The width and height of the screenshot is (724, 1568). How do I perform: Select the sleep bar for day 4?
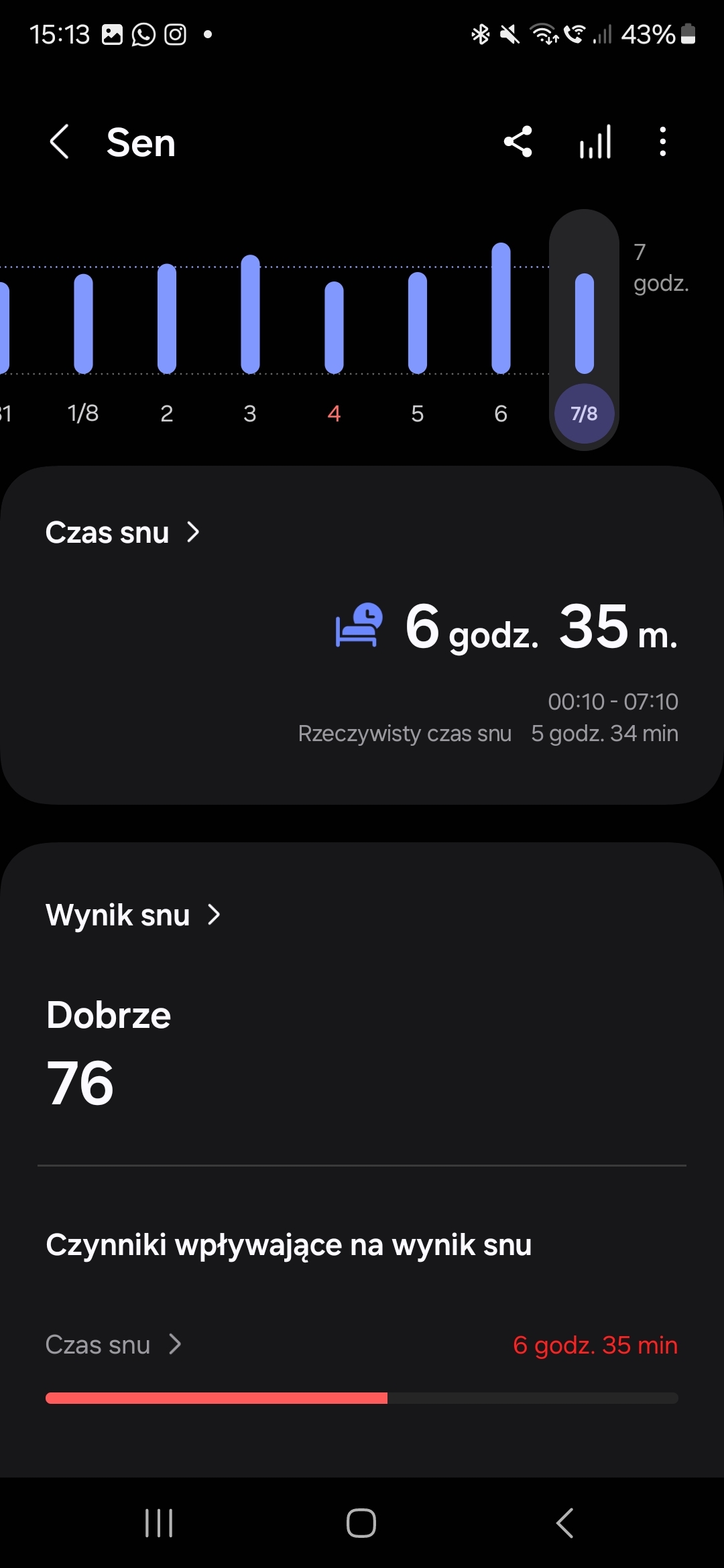point(334,327)
